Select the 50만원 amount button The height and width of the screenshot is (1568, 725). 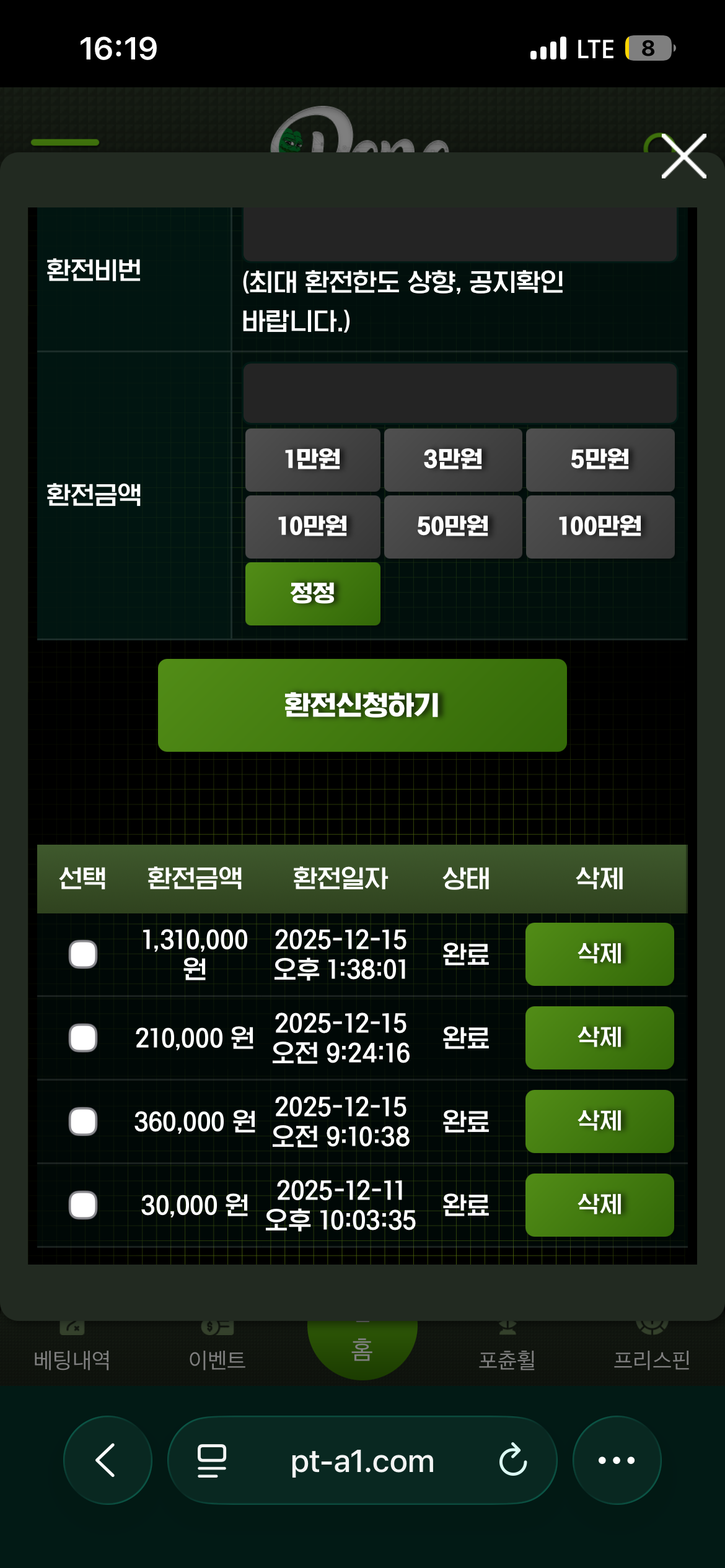[452, 526]
